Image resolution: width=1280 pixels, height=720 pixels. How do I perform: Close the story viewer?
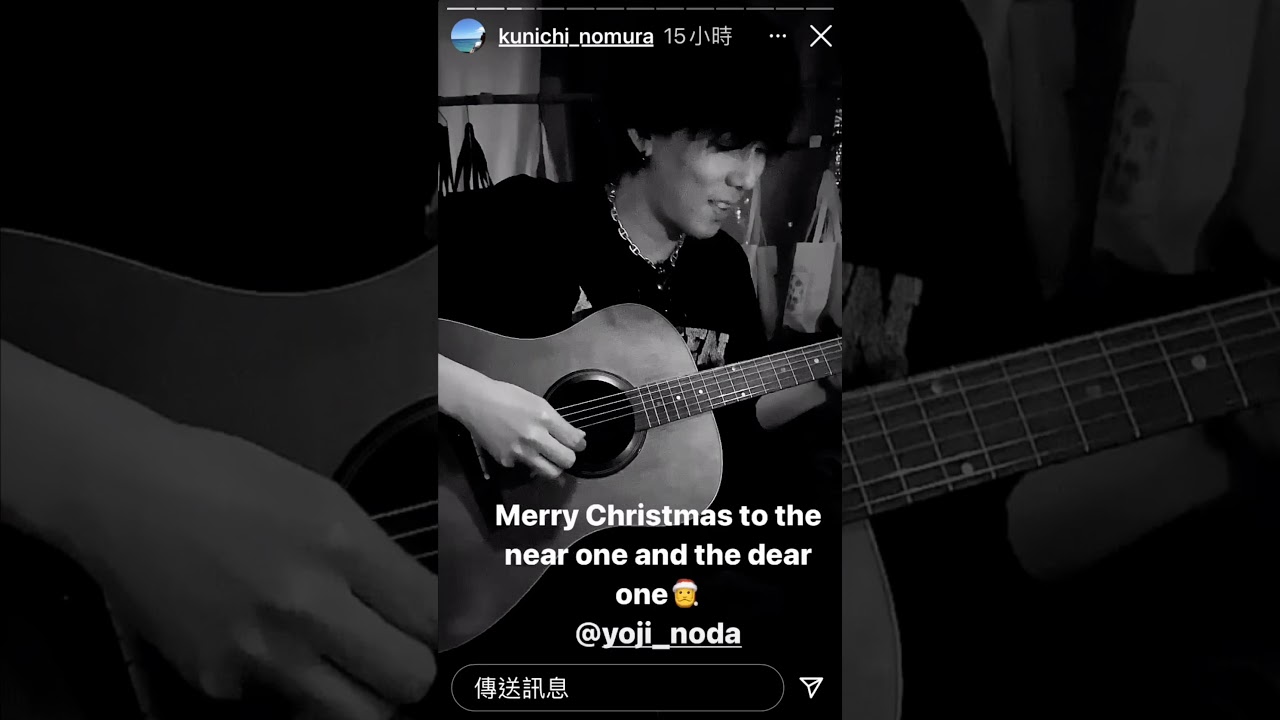point(820,36)
